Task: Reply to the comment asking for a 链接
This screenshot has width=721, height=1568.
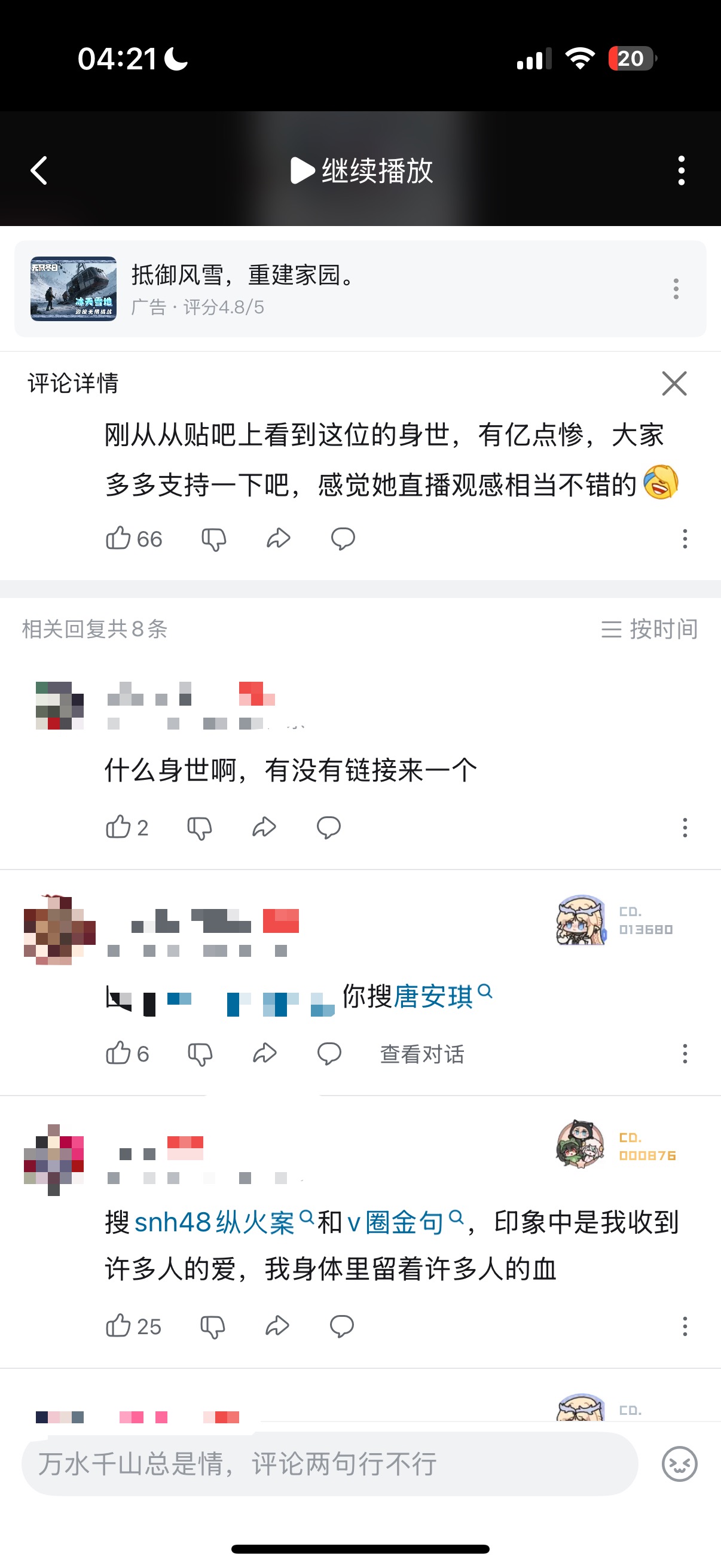Action: point(329,827)
